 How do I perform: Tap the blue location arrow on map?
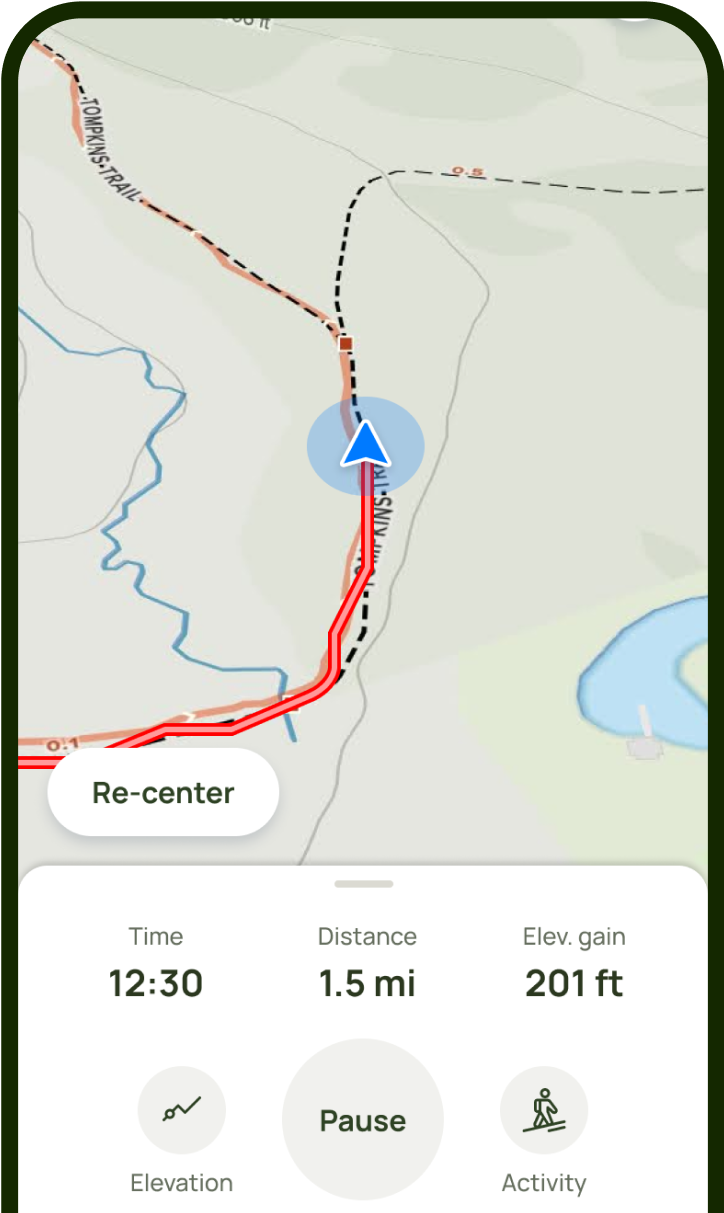(365, 445)
